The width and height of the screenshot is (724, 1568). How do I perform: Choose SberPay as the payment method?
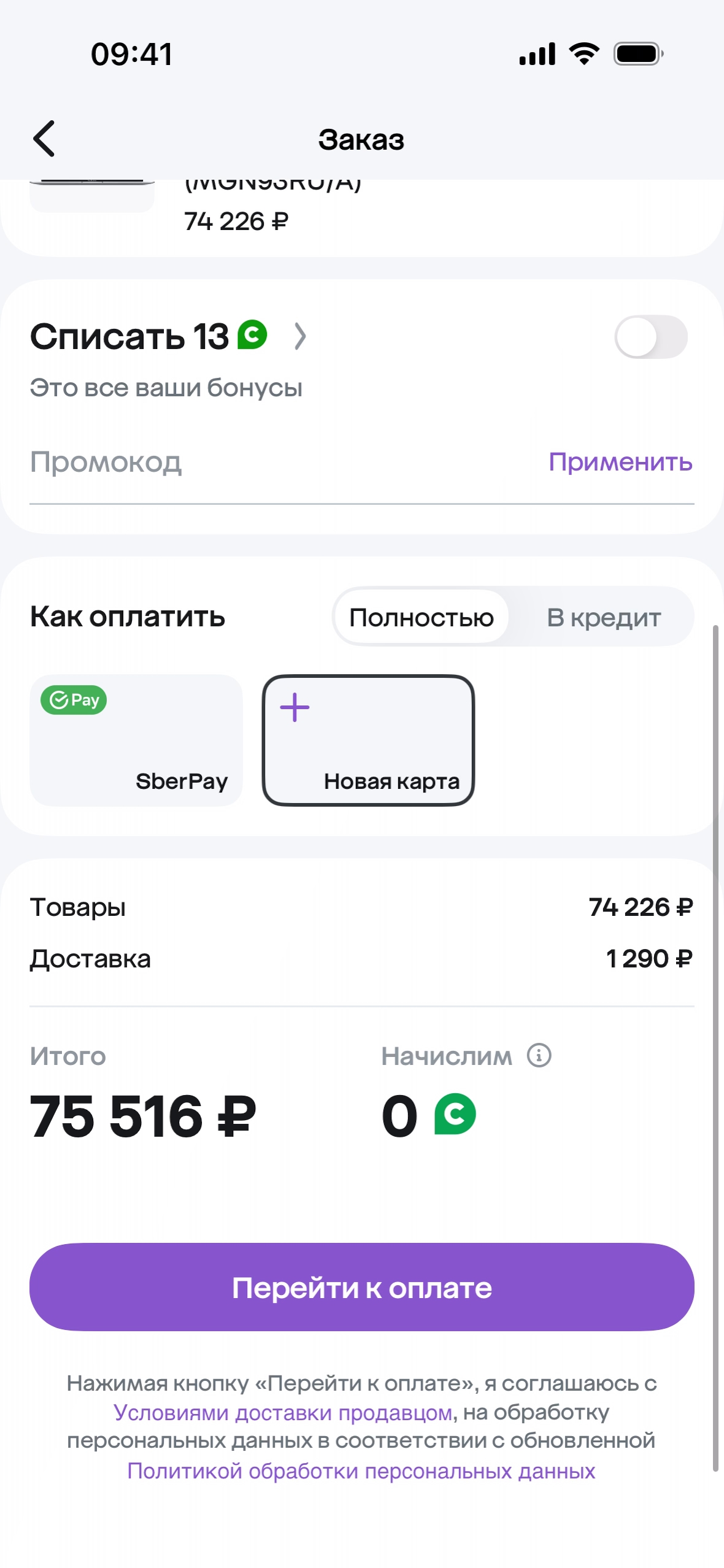pyautogui.click(x=136, y=740)
